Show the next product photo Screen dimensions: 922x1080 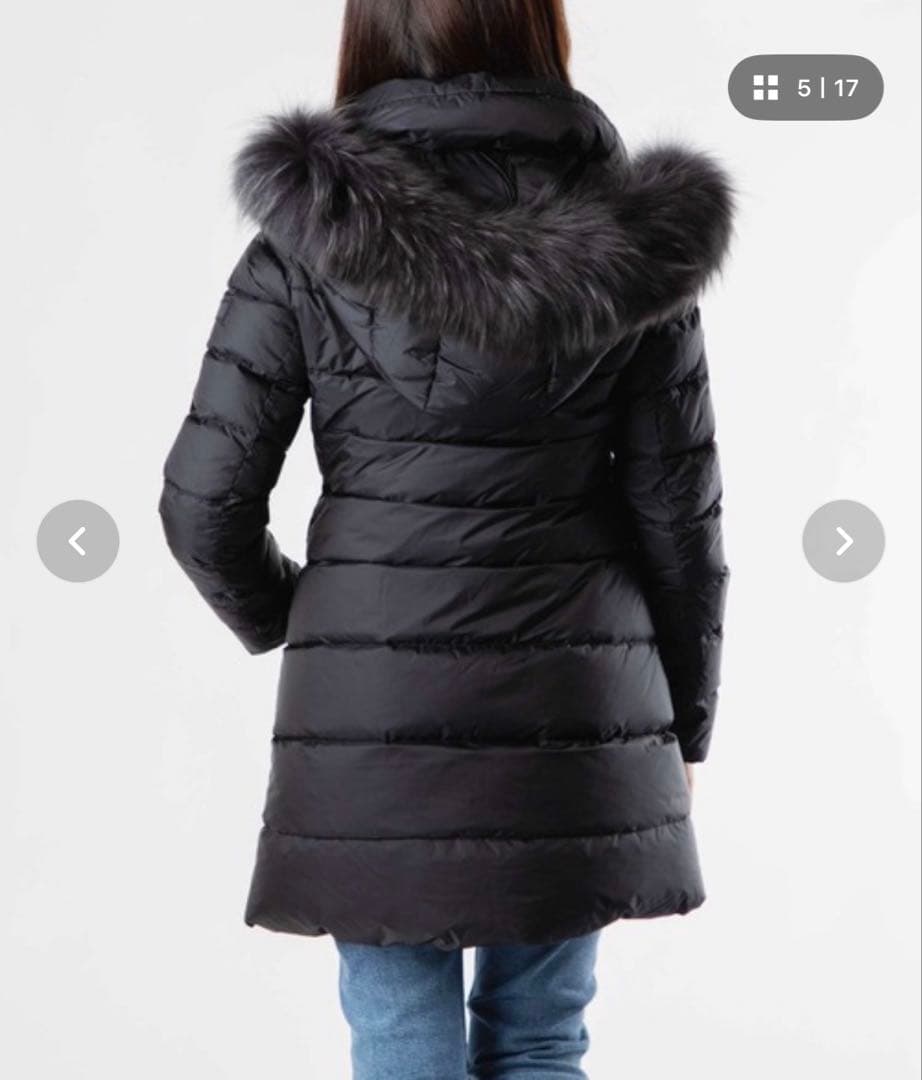[x=843, y=541]
